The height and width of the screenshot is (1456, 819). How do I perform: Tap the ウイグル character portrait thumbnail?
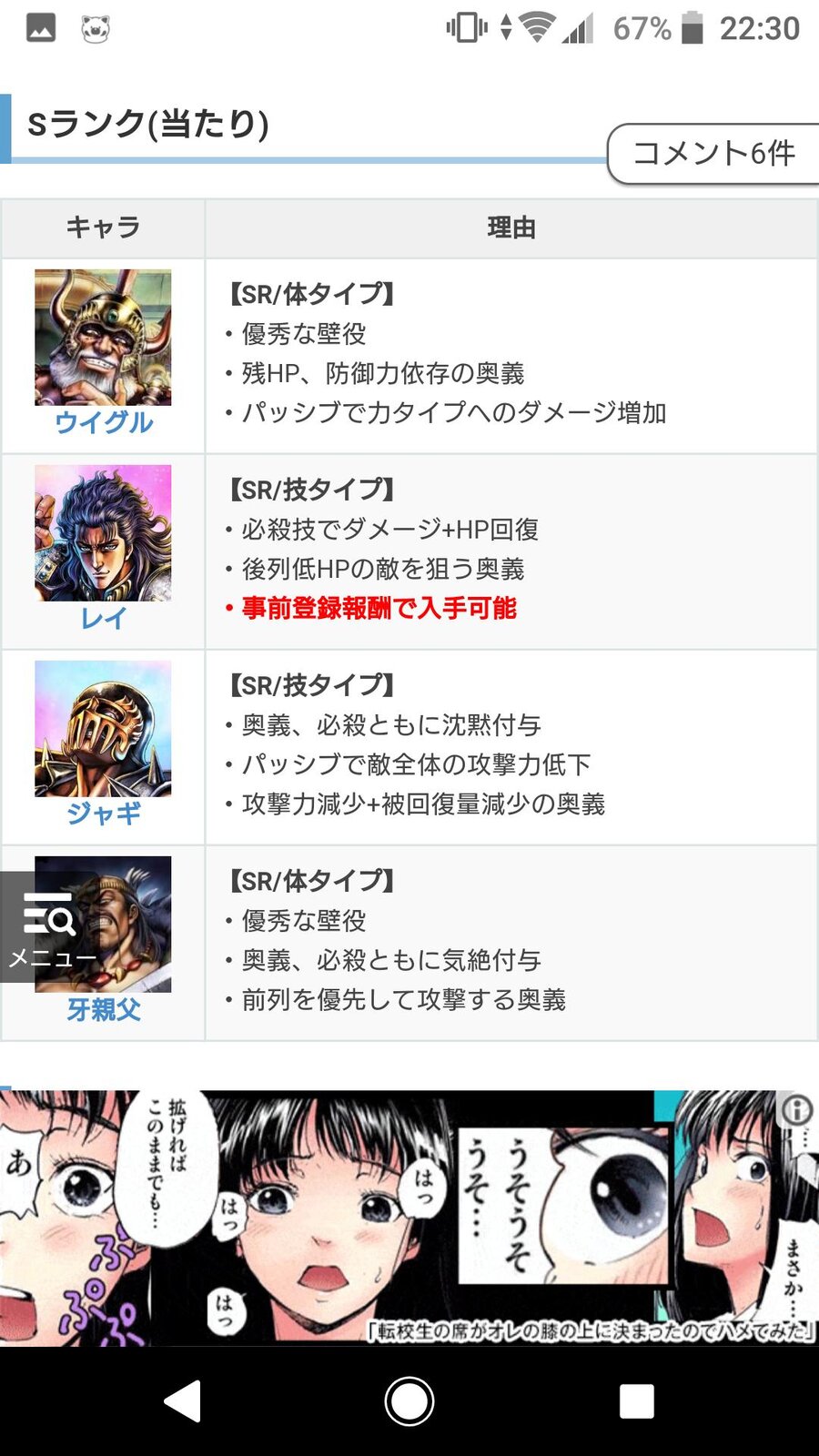coord(103,337)
